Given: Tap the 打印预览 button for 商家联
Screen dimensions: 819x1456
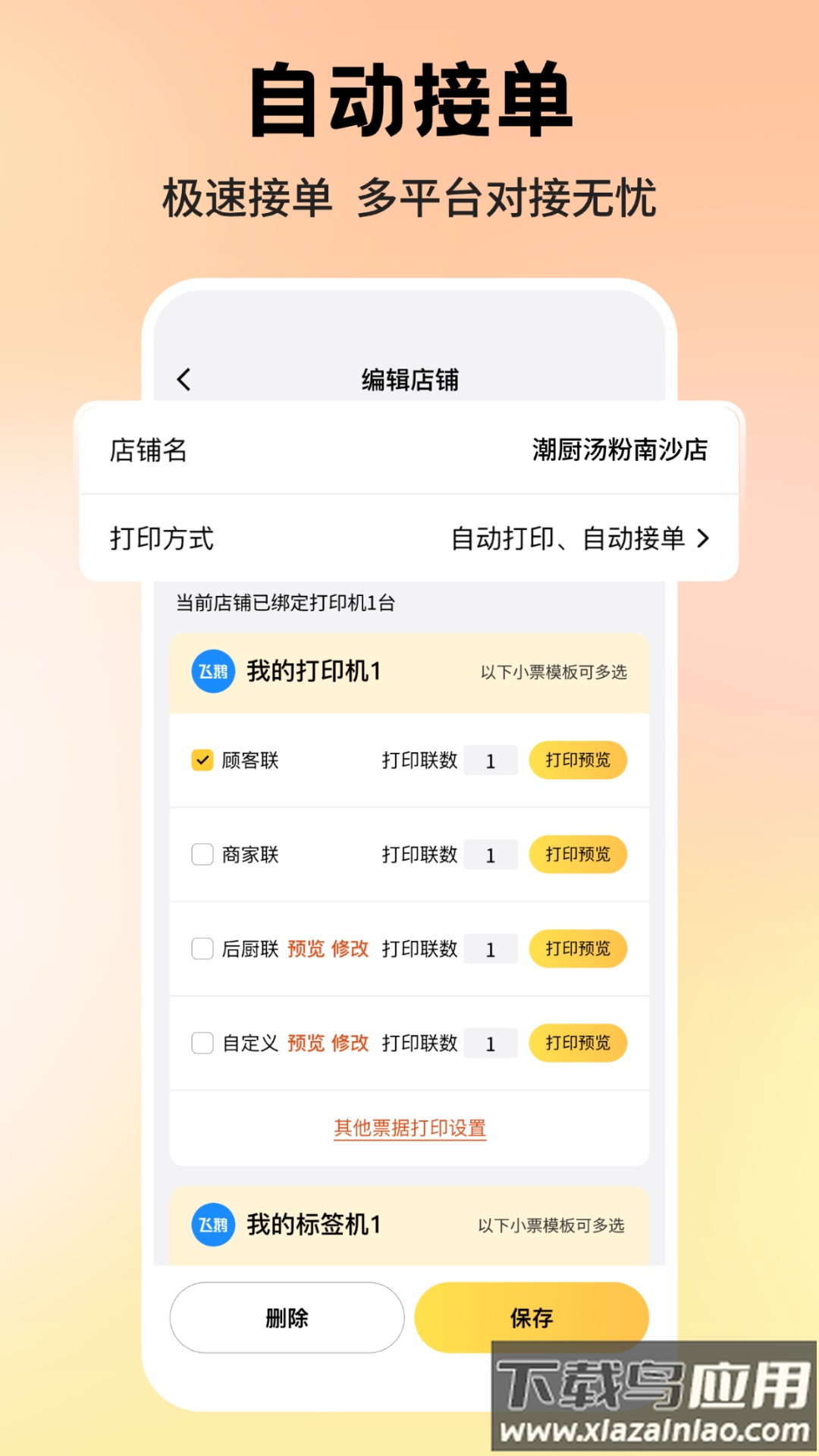Looking at the screenshot, I should pyautogui.click(x=578, y=854).
